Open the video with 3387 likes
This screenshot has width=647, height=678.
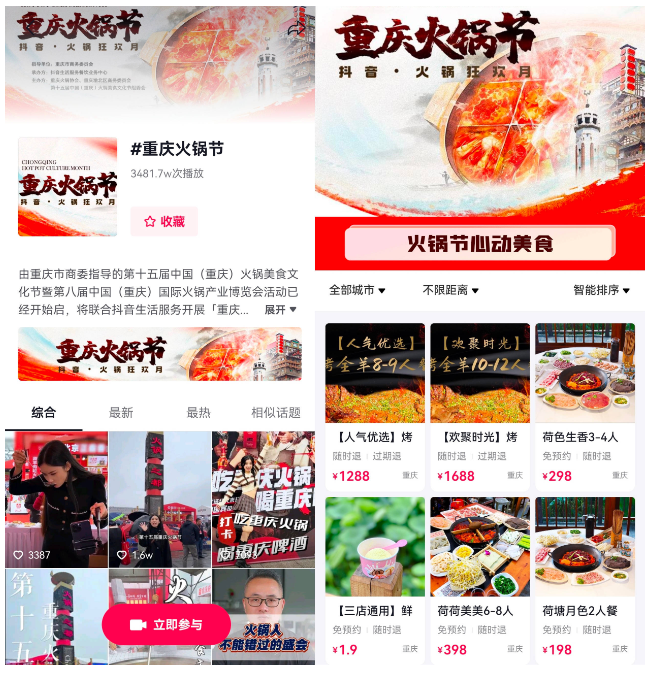(56, 500)
